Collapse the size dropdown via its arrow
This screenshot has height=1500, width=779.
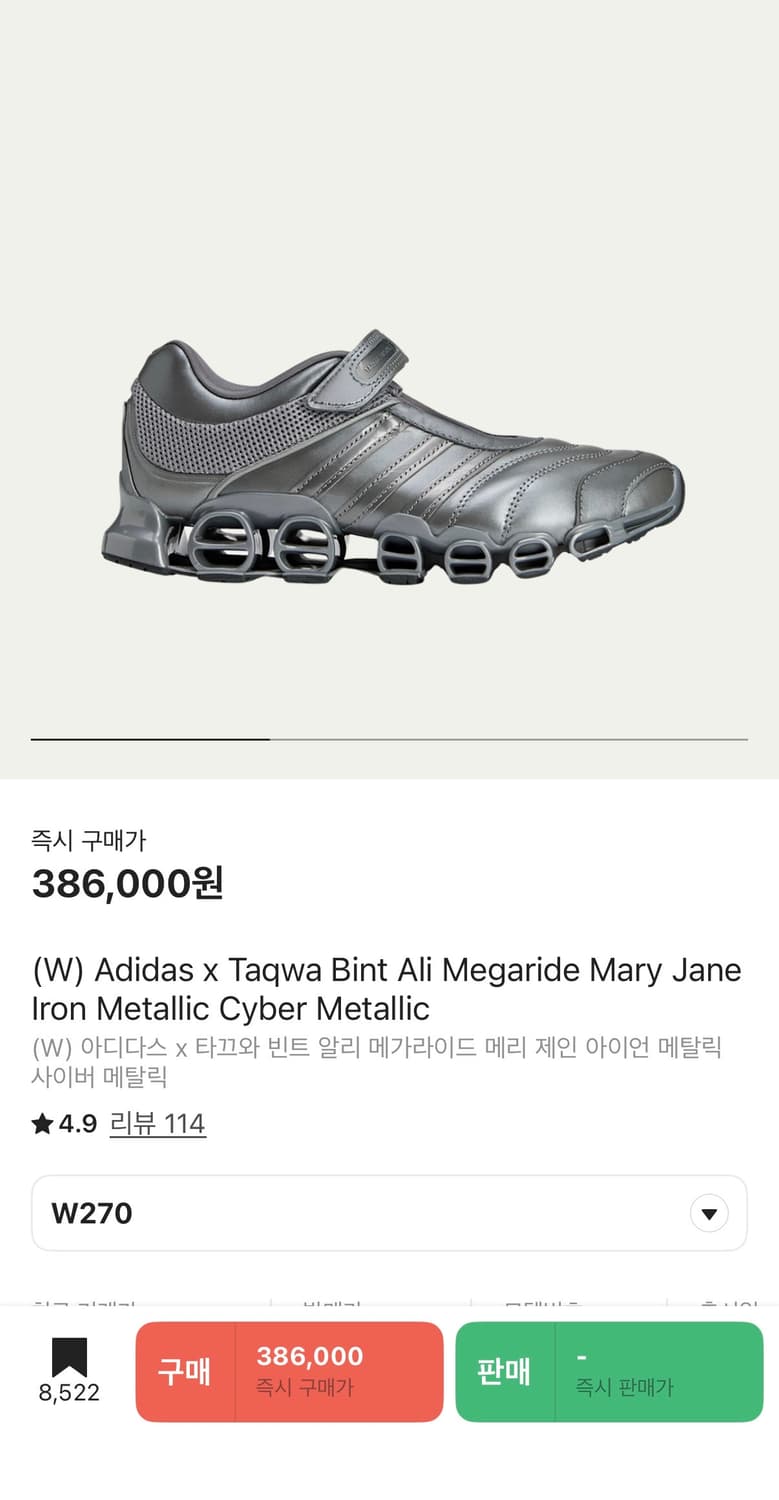(709, 1212)
